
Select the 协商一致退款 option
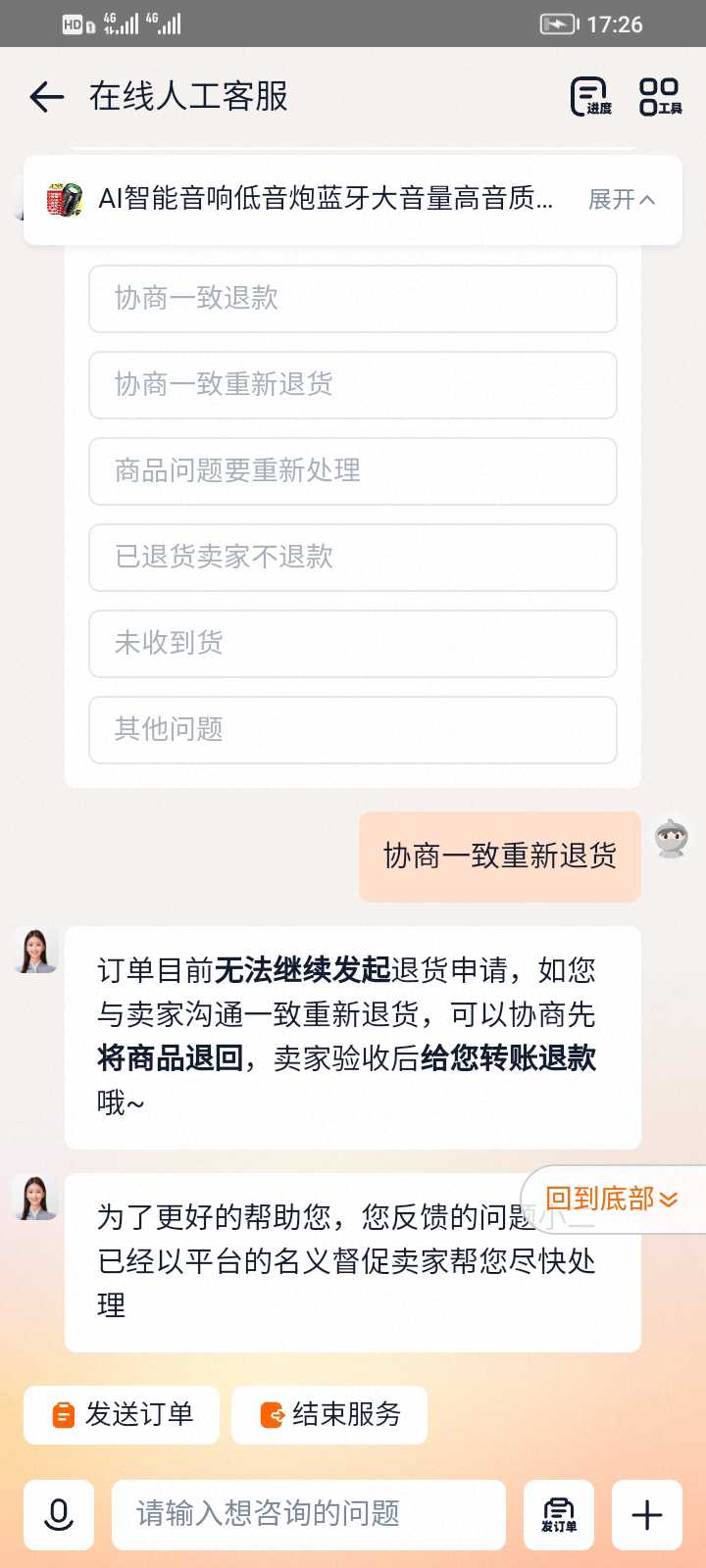[x=353, y=299]
